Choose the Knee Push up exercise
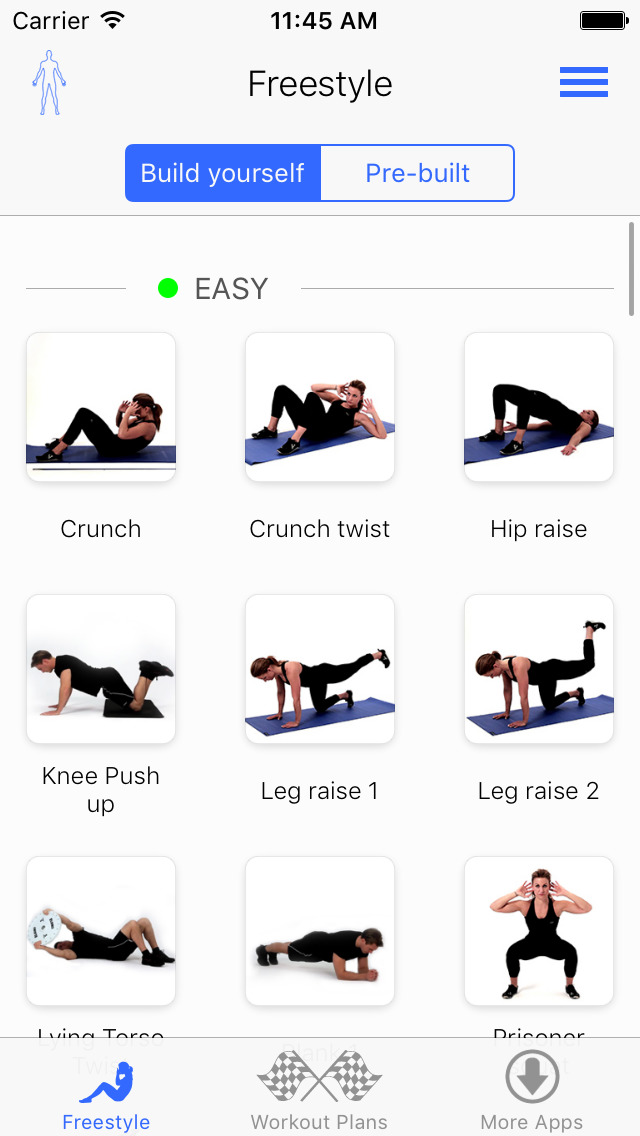640x1136 pixels. (x=101, y=670)
